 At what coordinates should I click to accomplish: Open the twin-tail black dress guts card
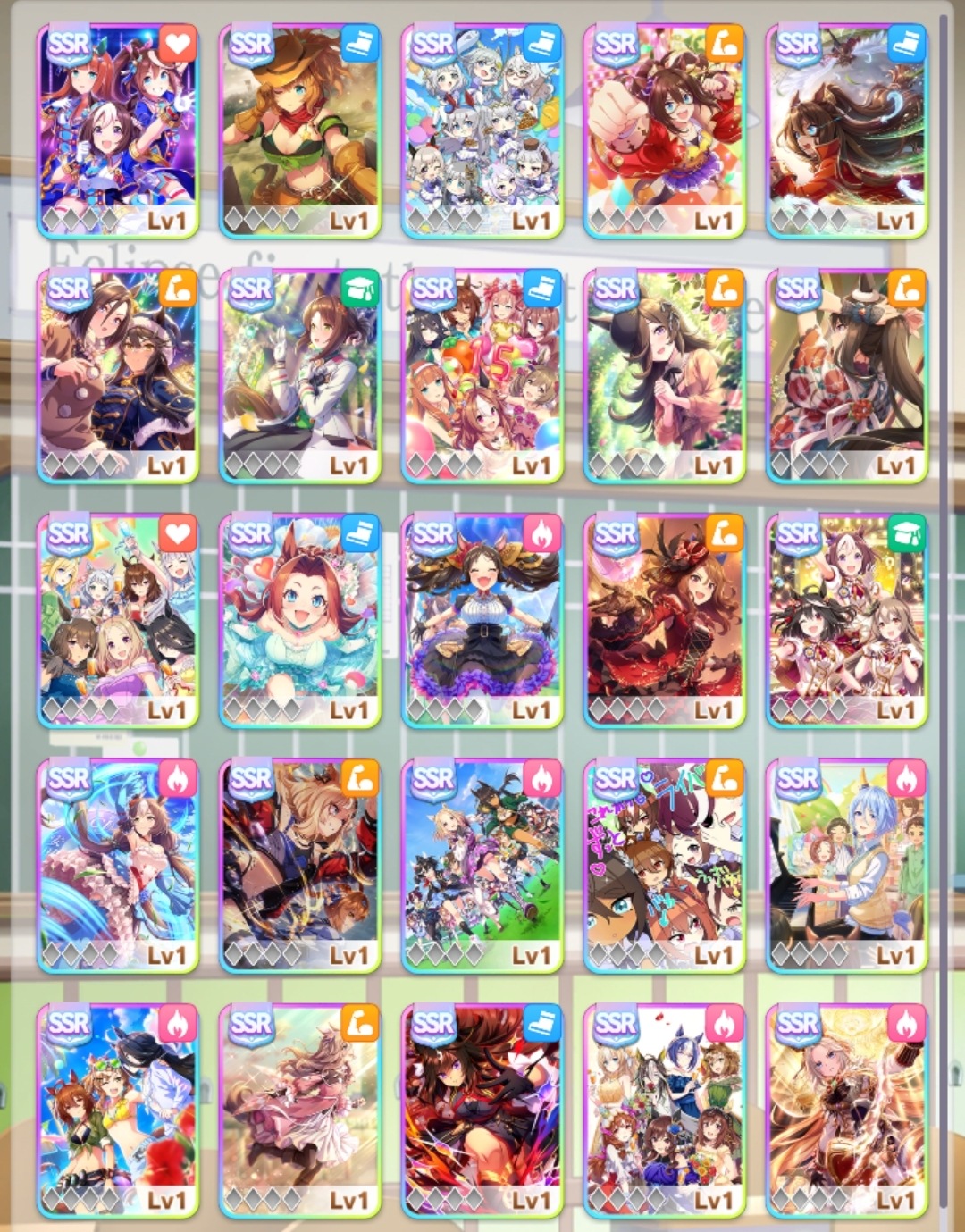[482, 621]
